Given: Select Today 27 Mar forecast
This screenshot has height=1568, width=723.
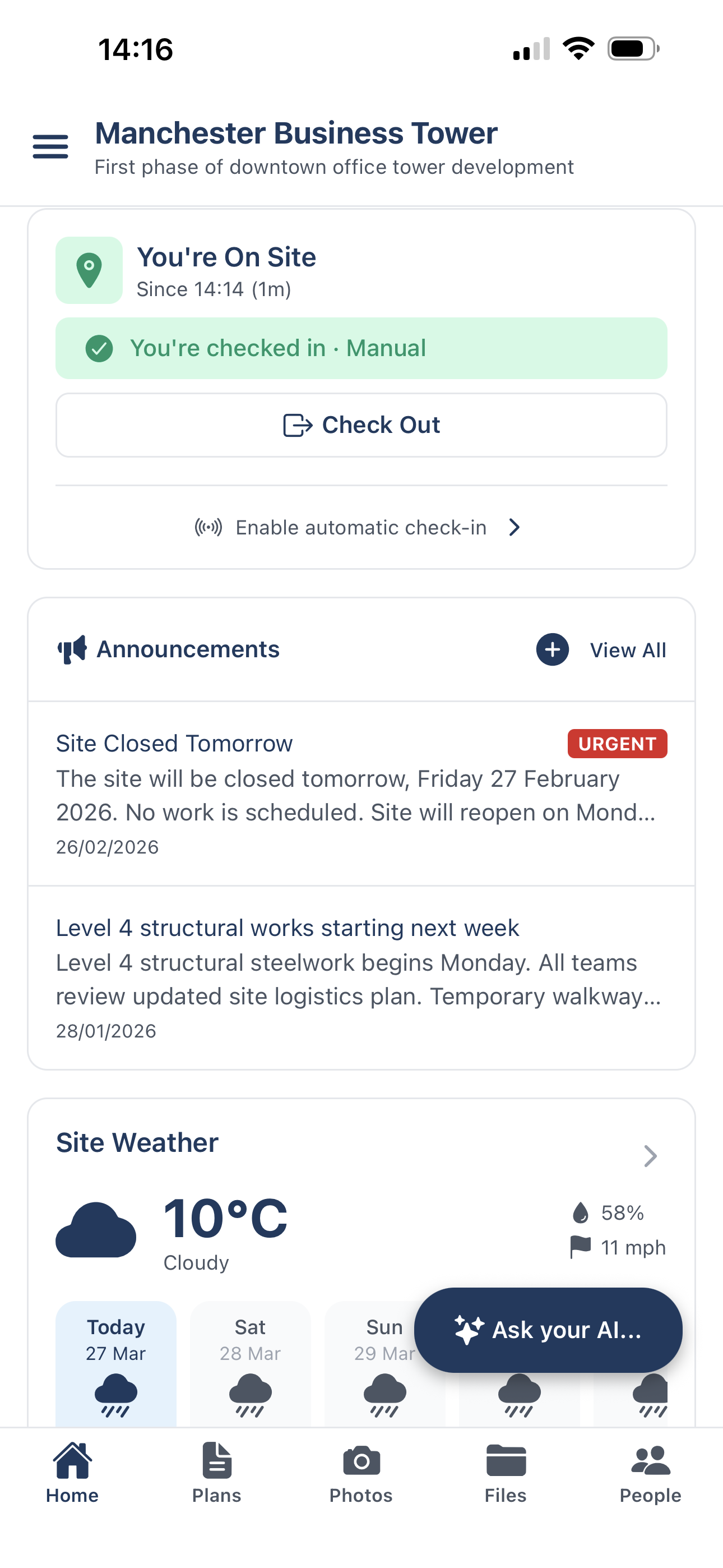Looking at the screenshot, I should tap(115, 1363).
